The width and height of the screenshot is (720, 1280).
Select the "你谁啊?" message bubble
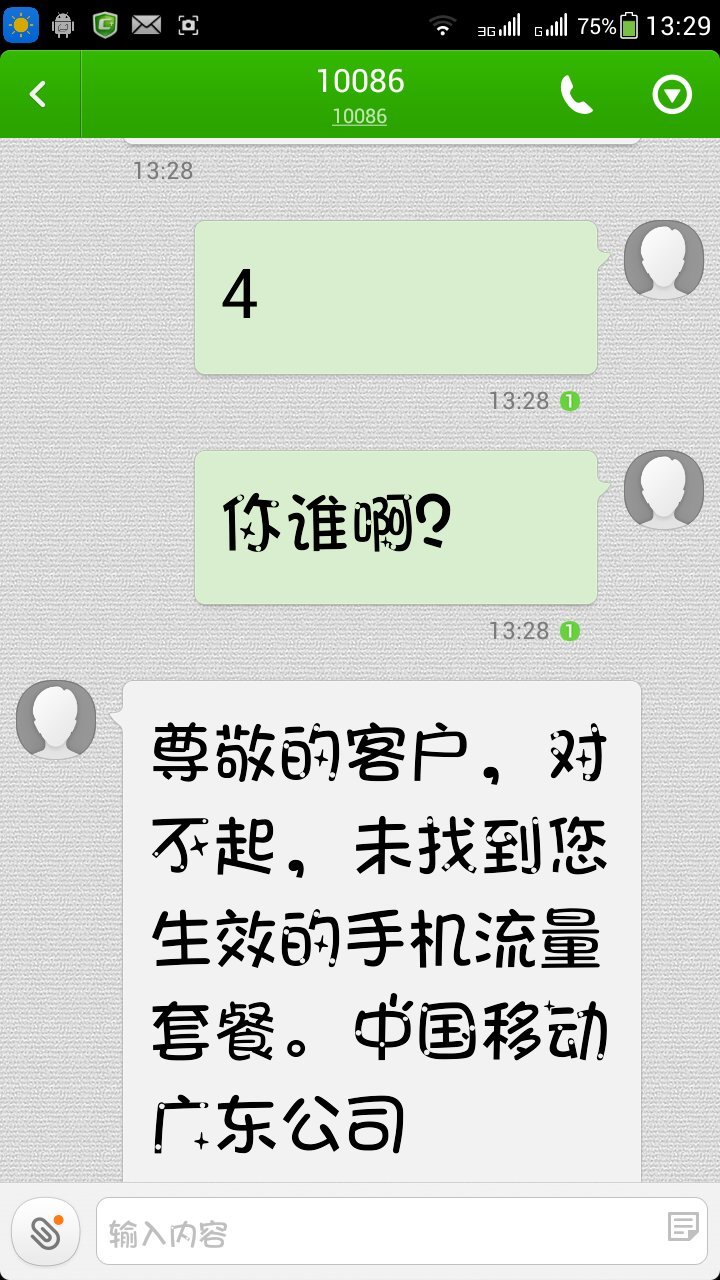pos(396,527)
